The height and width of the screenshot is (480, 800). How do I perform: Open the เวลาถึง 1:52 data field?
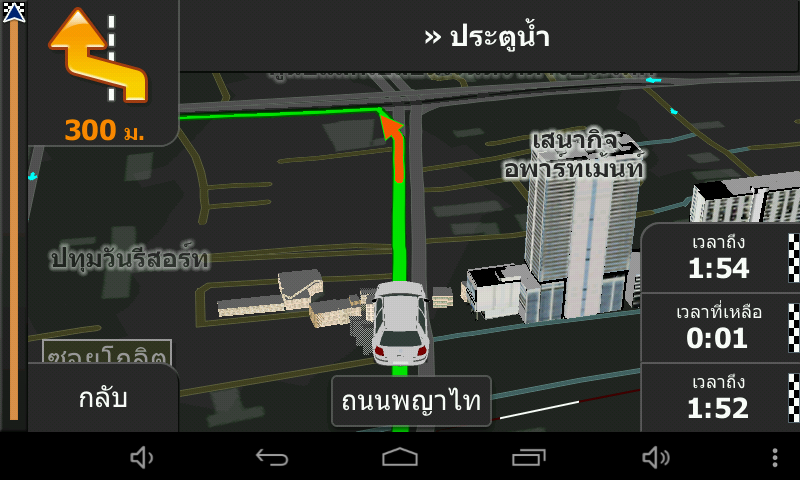[720, 397]
